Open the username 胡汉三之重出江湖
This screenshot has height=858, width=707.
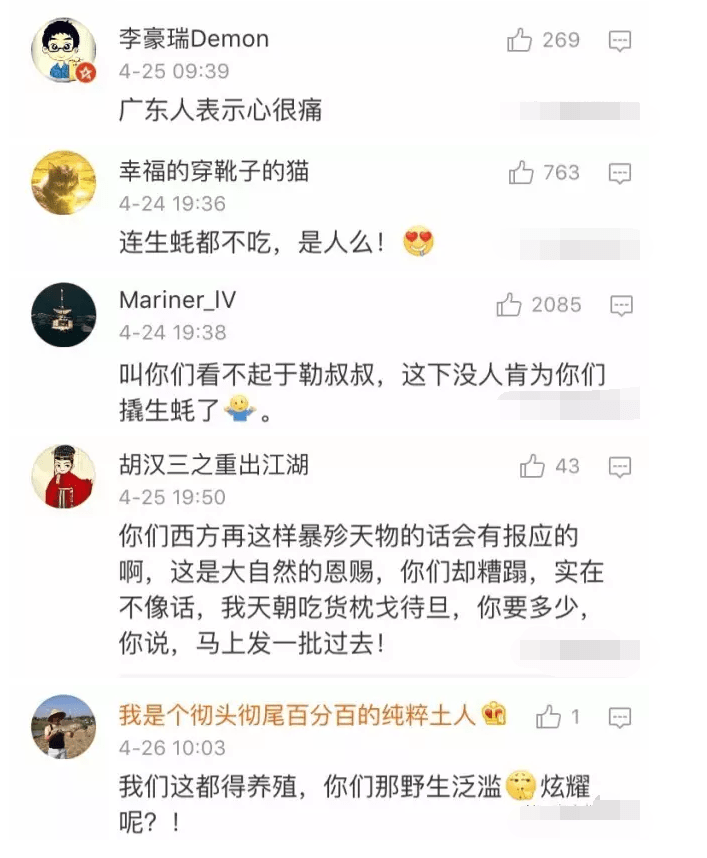click(214, 464)
